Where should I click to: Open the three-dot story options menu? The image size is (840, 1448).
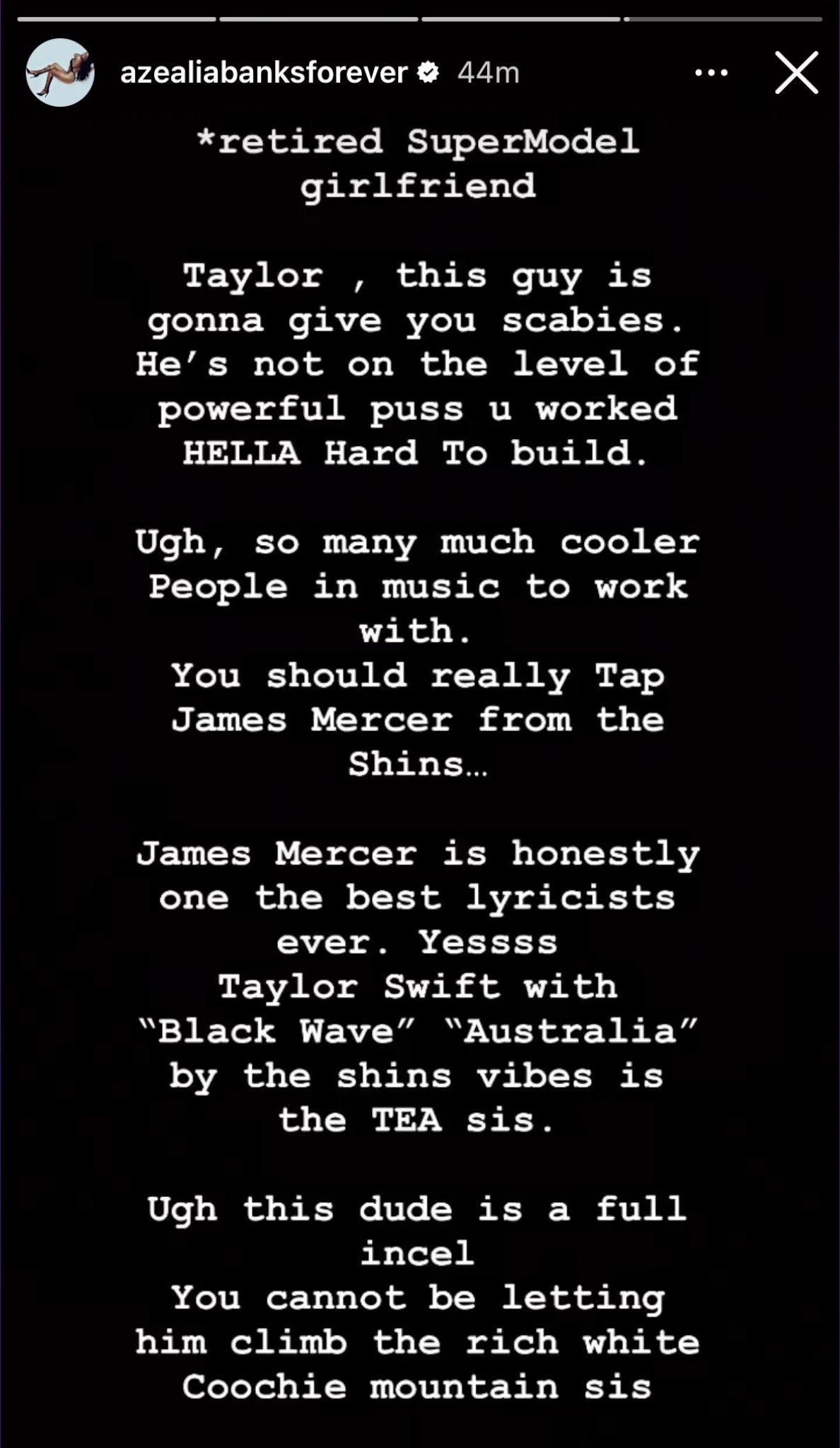(711, 72)
